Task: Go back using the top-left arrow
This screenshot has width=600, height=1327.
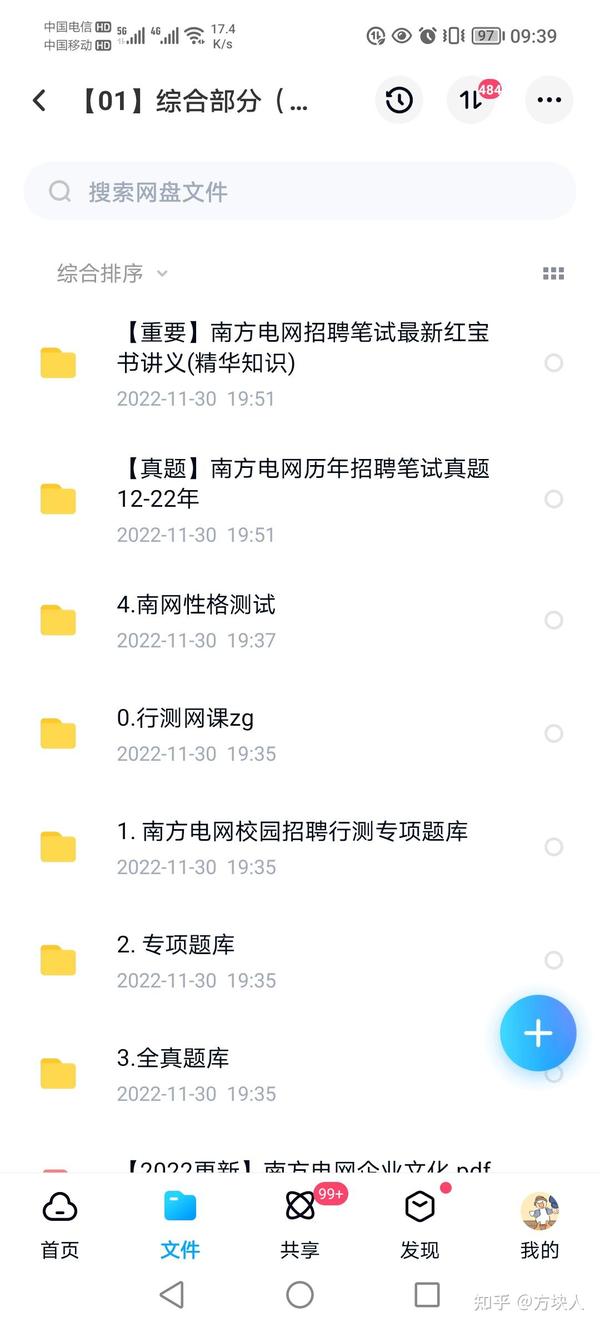Action: click(x=39, y=100)
